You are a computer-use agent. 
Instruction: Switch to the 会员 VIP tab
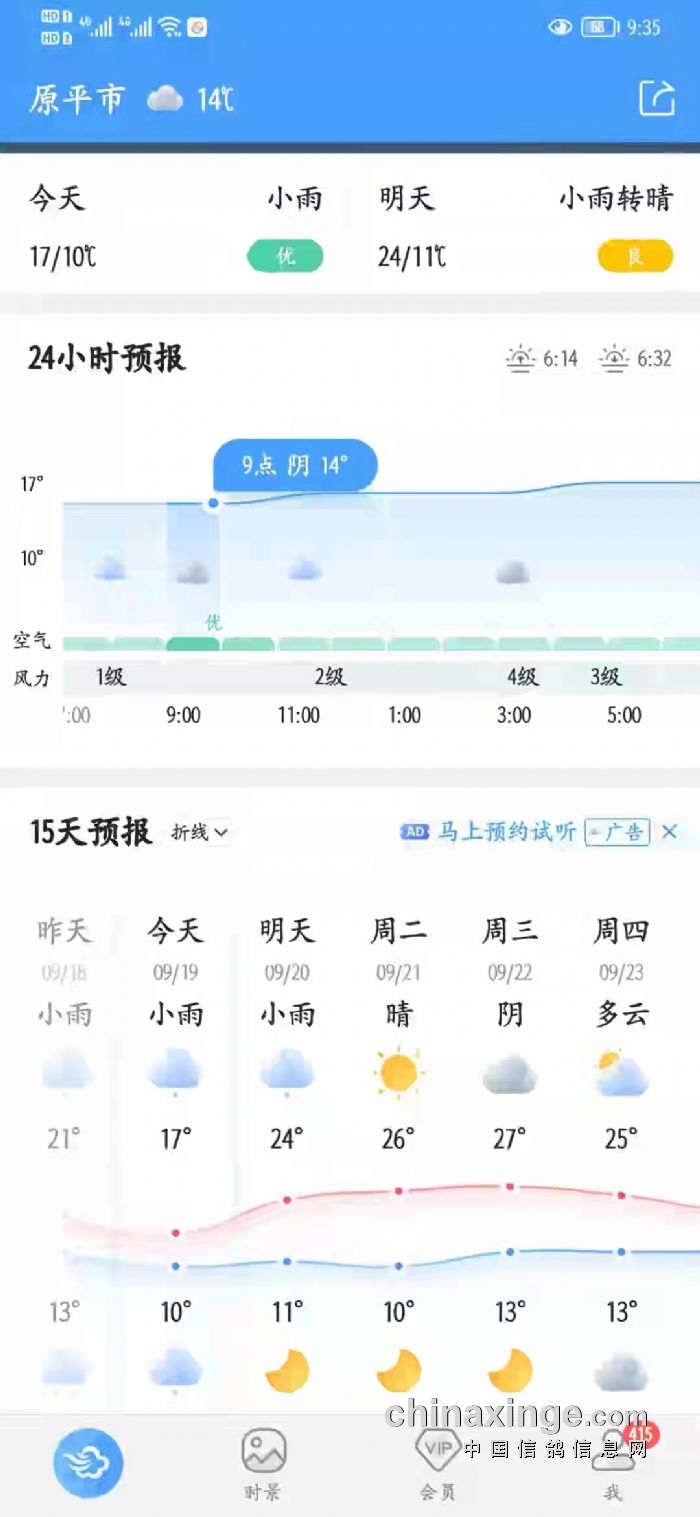click(x=438, y=1465)
